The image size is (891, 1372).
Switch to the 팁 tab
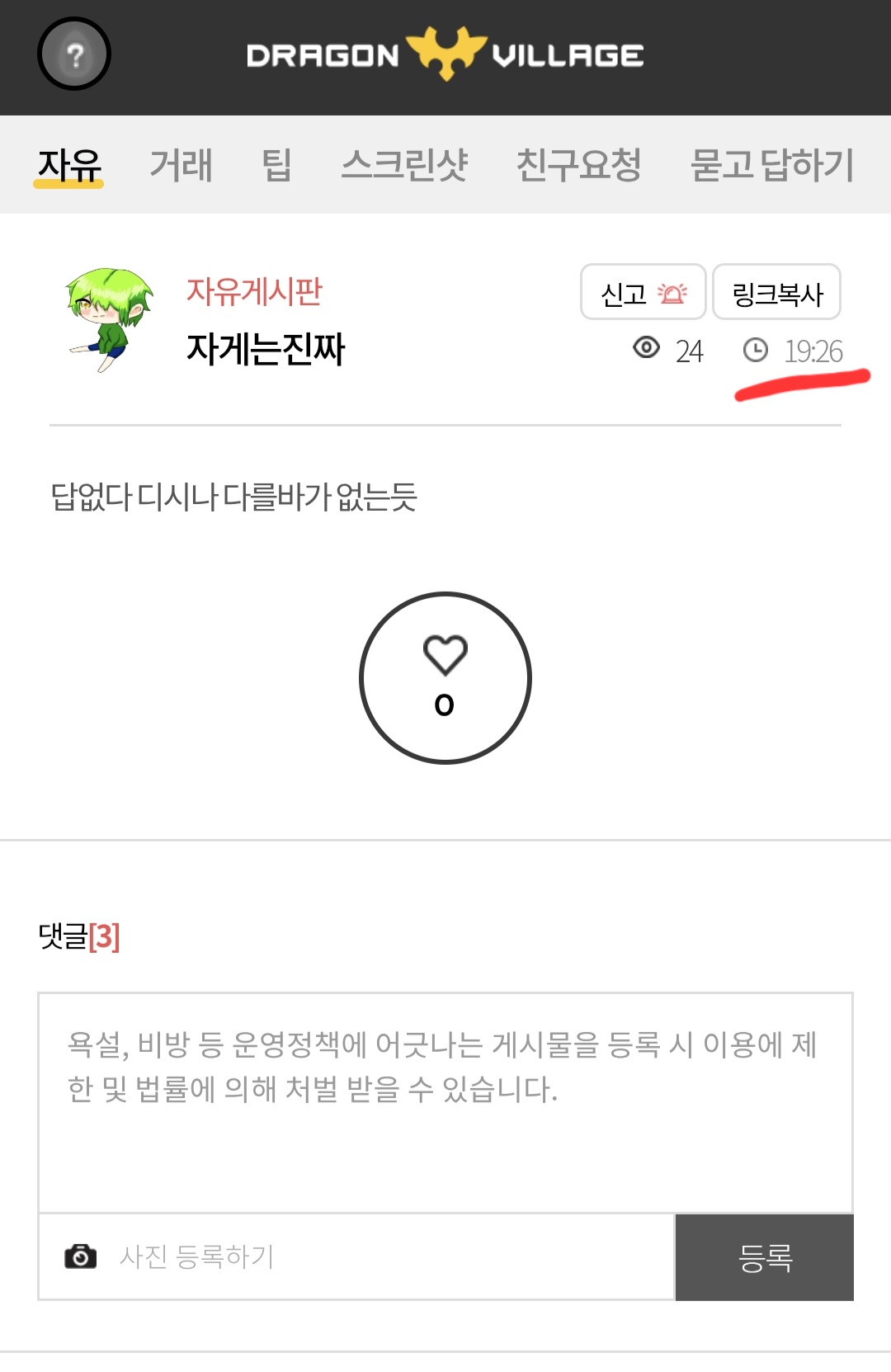276,165
